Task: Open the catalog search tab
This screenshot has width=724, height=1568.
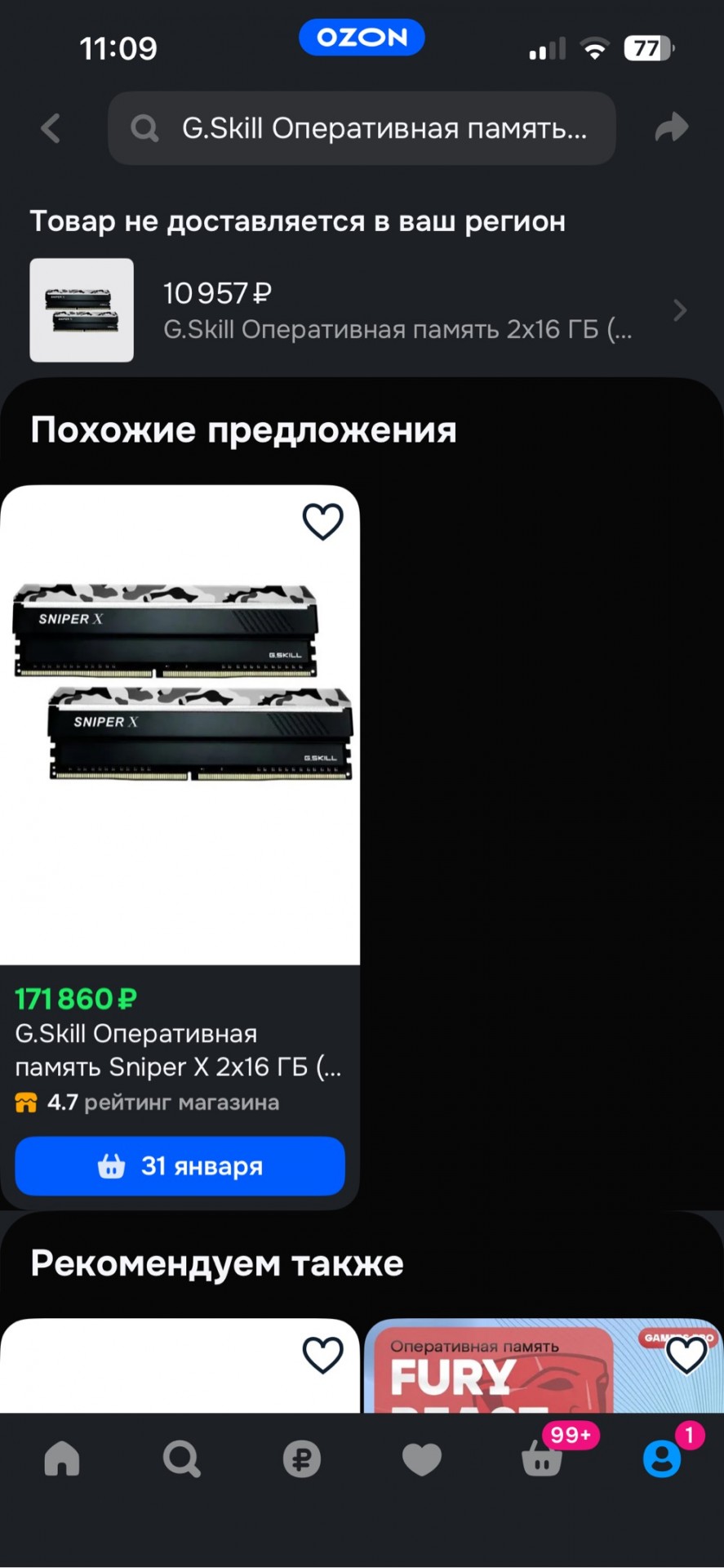Action: (181, 1458)
